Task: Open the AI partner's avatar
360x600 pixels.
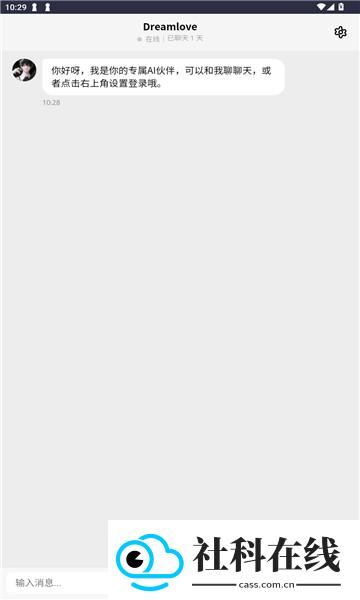Action: point(24,70)
